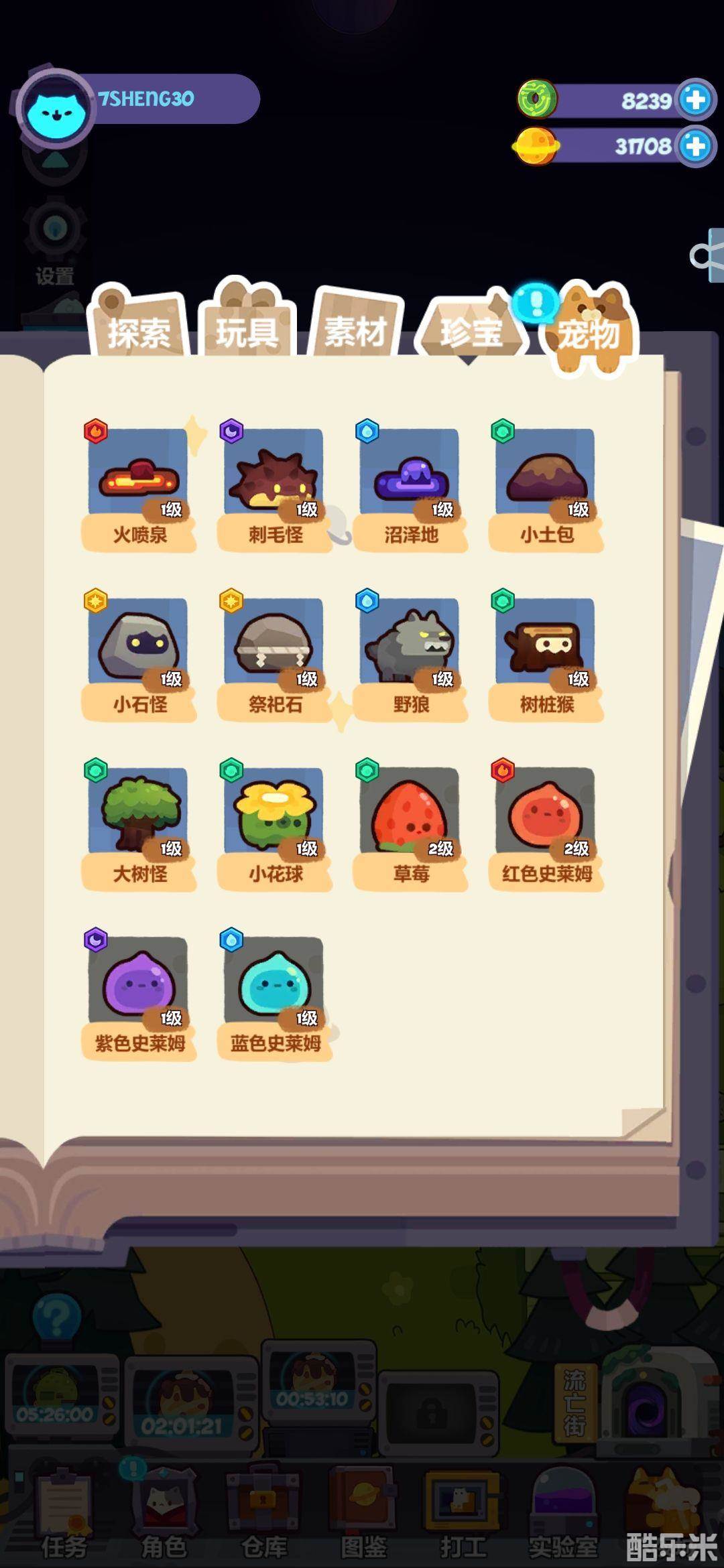Open the 紫色史莱姆 pet entry
The image size is (724, 1568).
[139, 994]
